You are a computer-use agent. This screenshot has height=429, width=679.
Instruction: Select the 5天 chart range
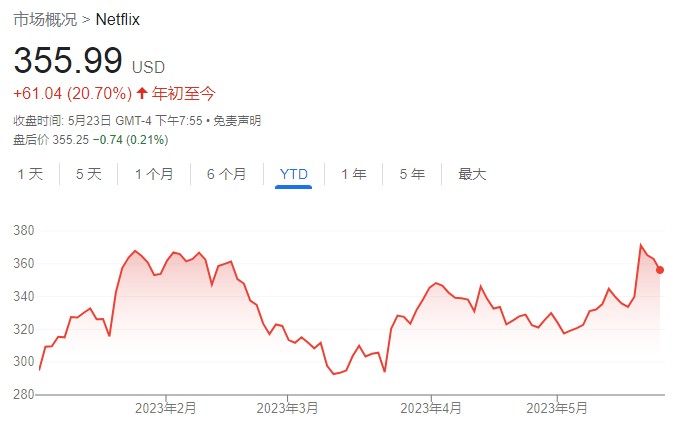pos(88,174)
